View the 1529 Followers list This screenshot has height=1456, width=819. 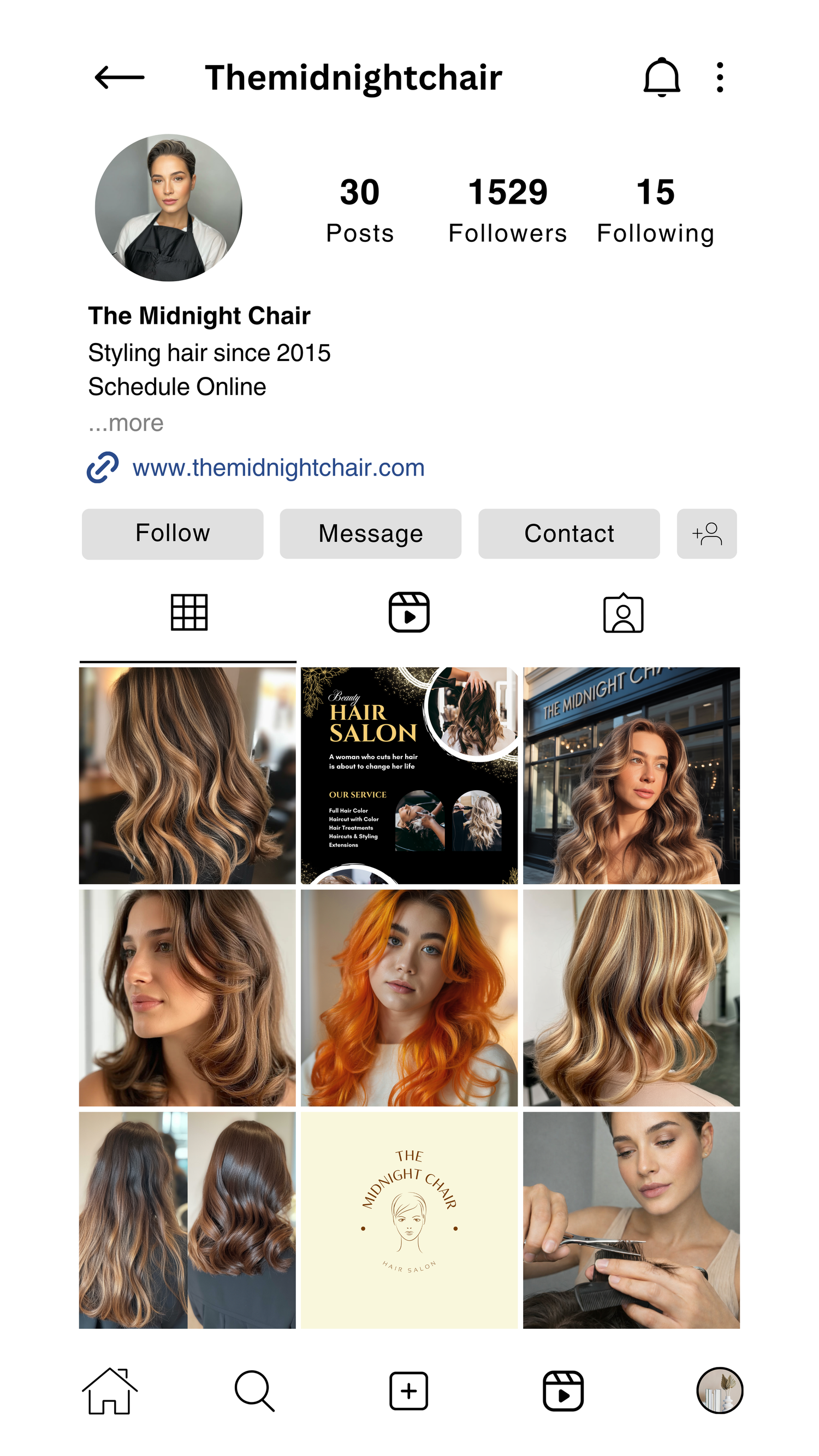(508, 210)
